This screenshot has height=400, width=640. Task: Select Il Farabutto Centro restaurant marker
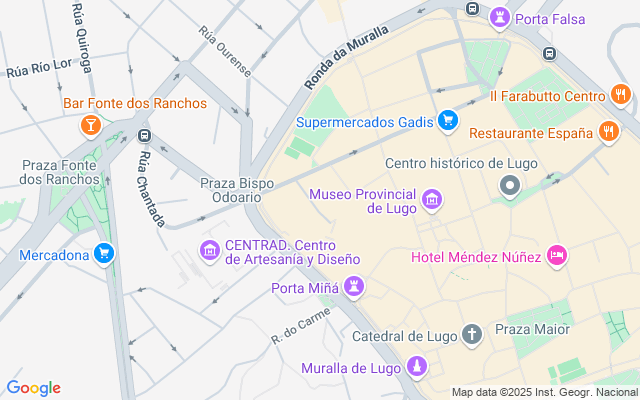pos(620,96)
